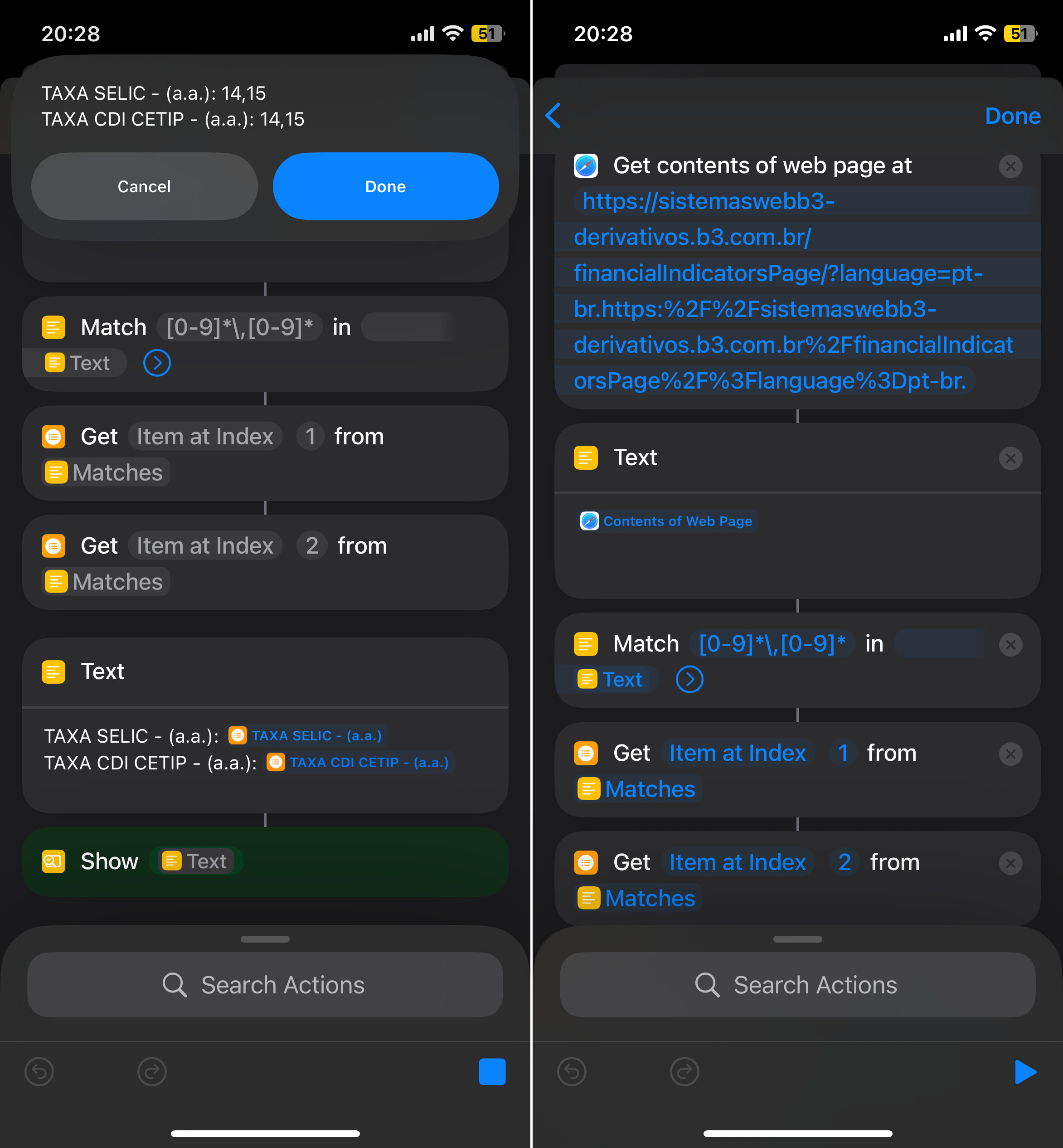Select the TAXA CDI CETIP - (a.a.) variable token

(x=359, y=763)
